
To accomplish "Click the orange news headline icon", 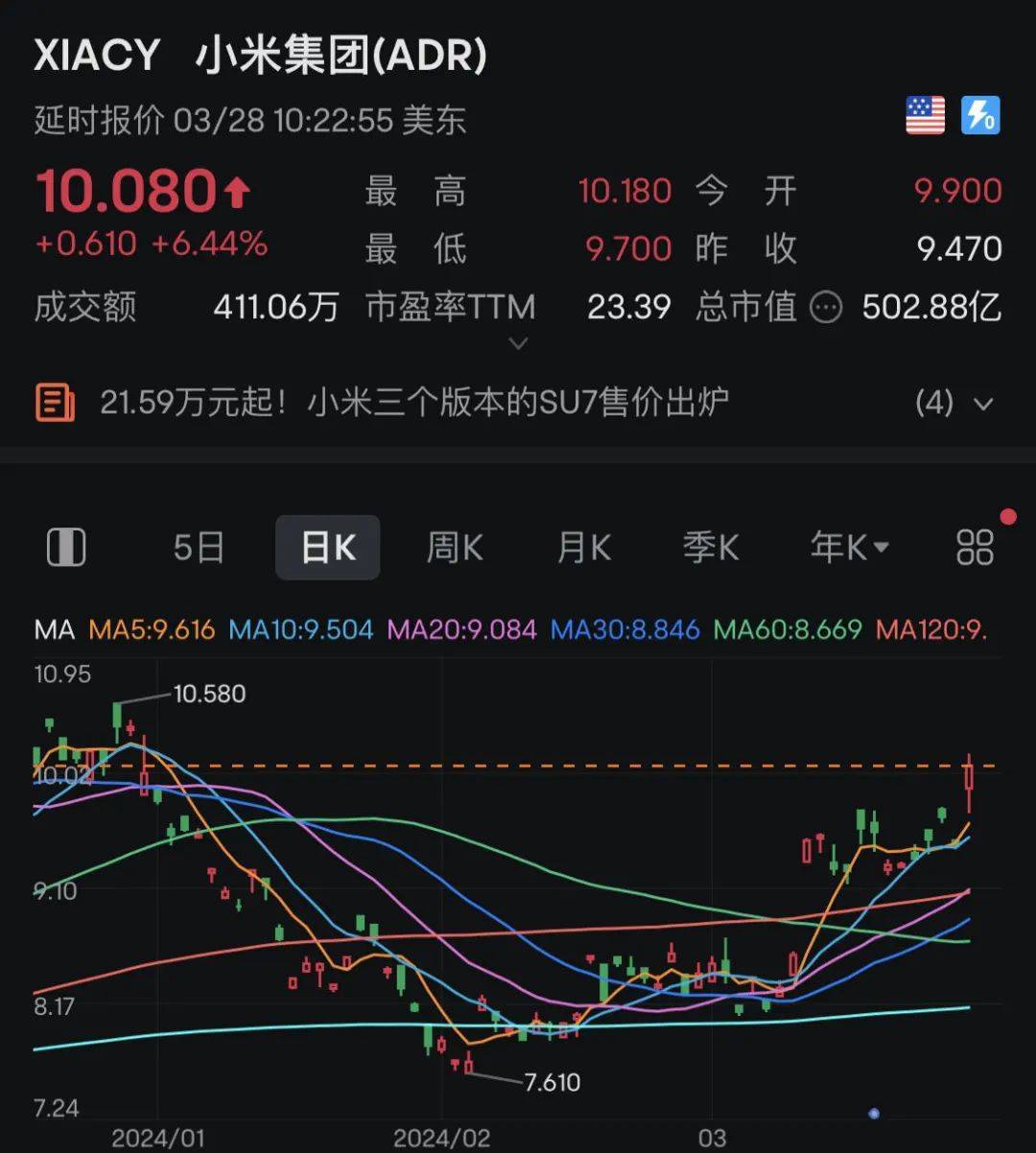I will tap(55, 403).
